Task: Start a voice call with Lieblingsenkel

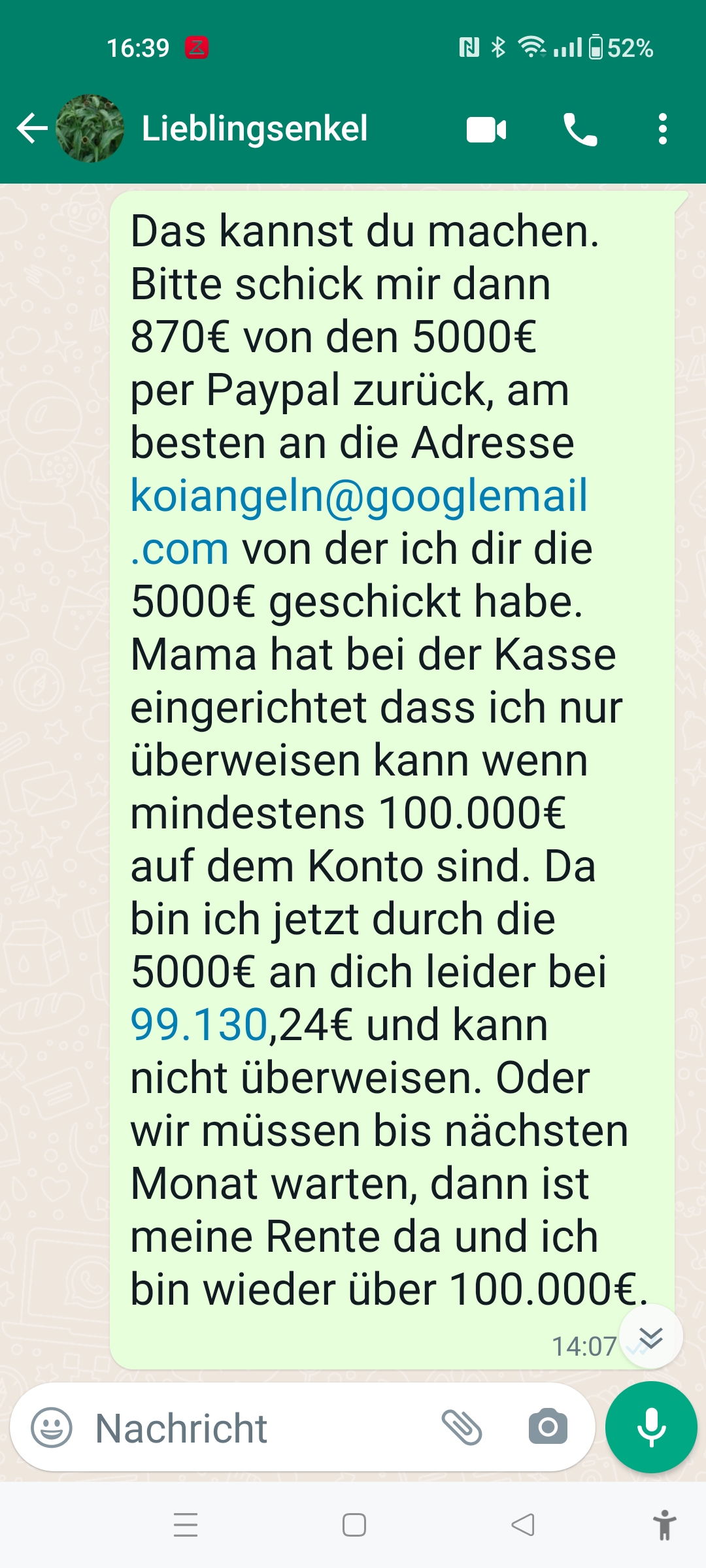Action: [580, 129]
